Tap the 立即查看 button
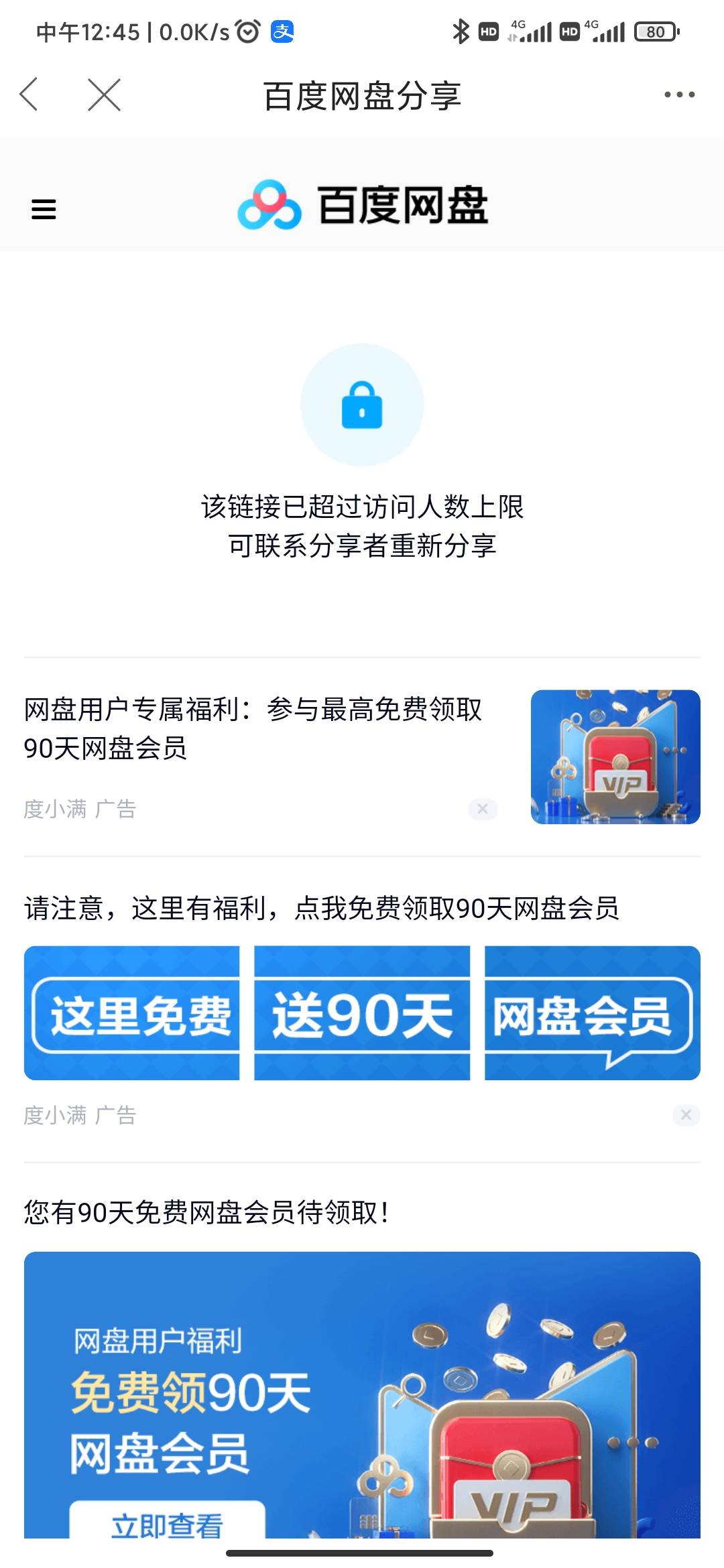The width and height of the screenshot is (724, 1568). coord(167,1521)
